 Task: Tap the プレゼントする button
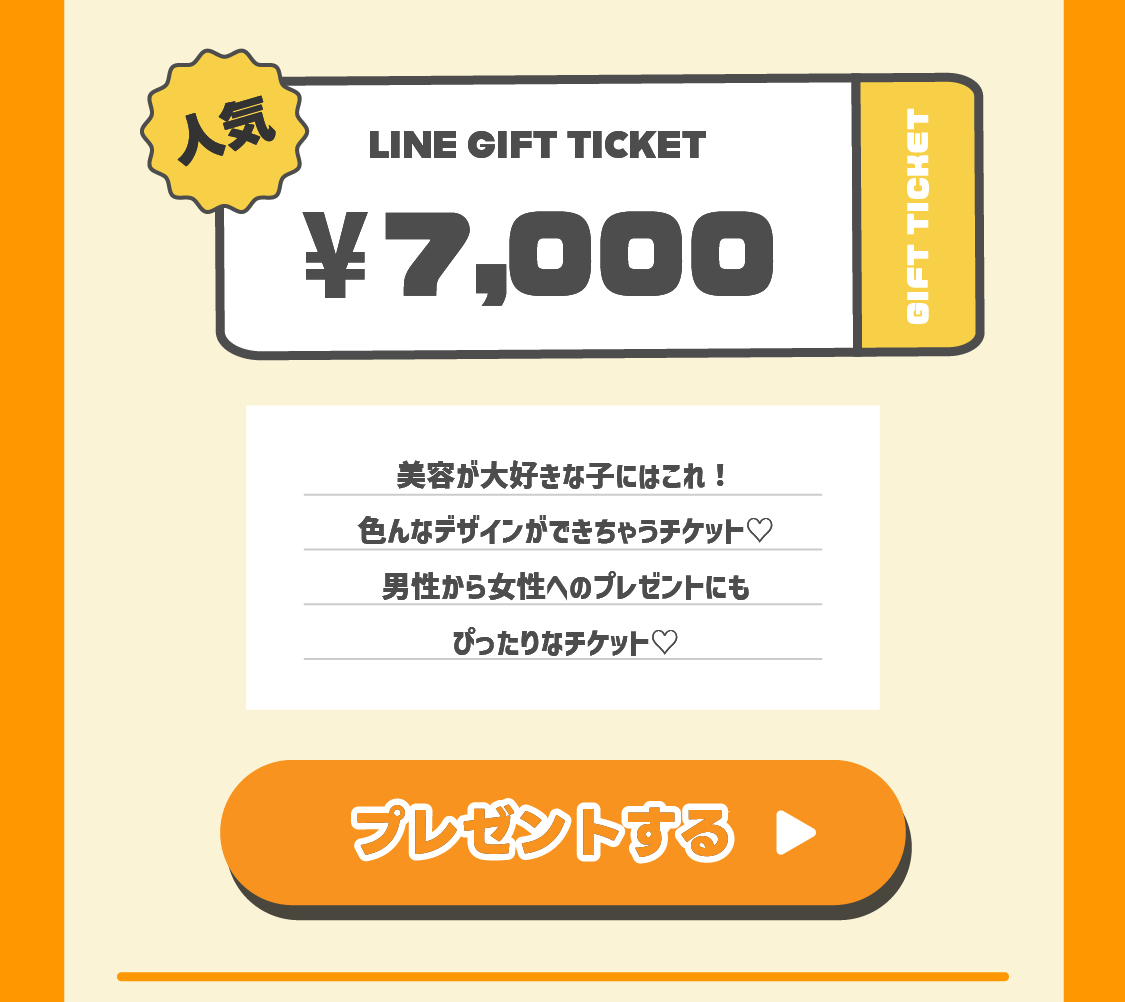click(x=563, y=833)
